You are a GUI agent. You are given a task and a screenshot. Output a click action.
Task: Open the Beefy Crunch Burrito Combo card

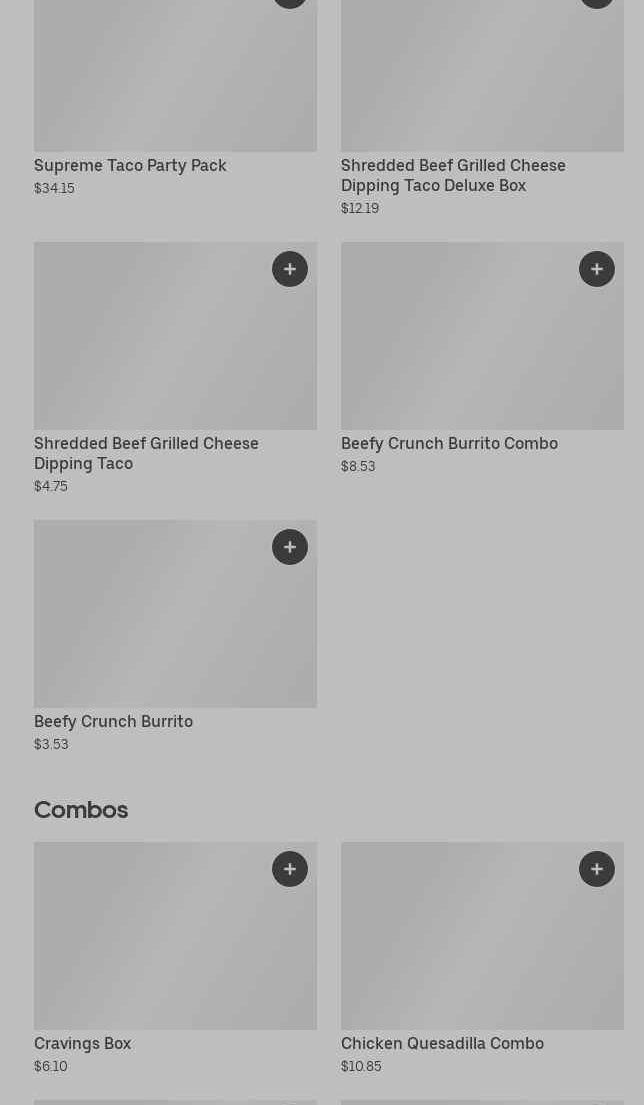483,359
